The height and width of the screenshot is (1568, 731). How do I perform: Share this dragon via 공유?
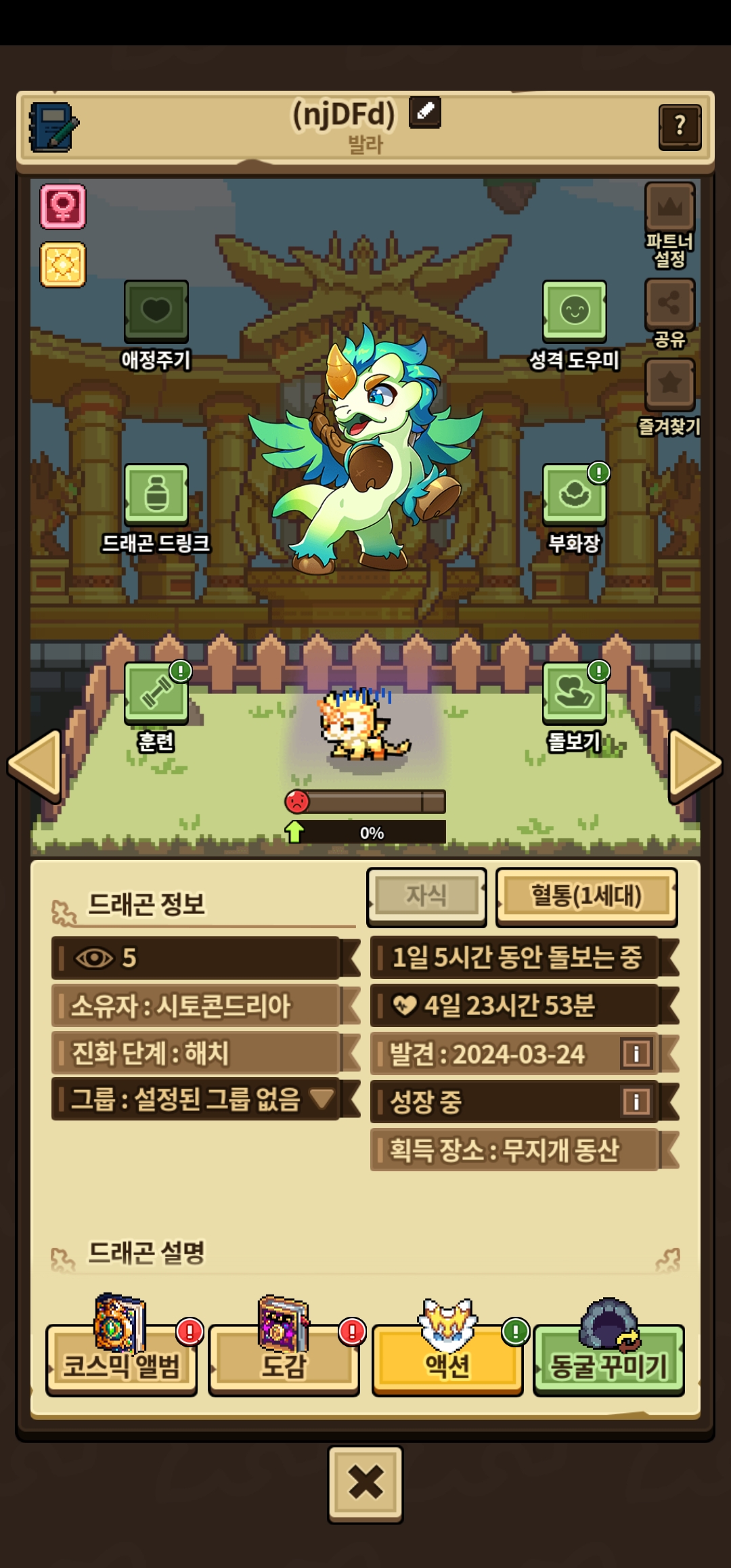coord(669,303)
